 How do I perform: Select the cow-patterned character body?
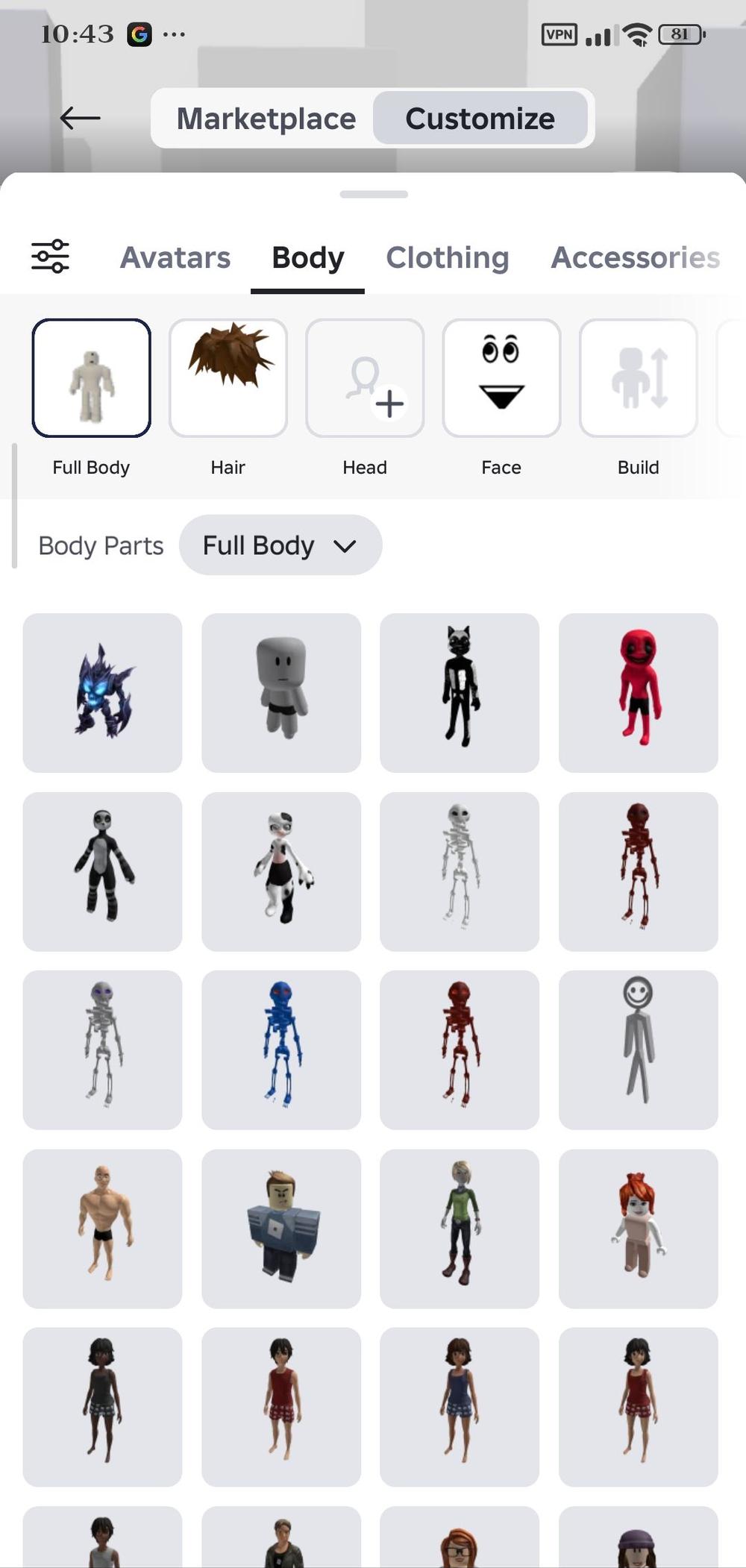pyautogui.click(x=281, y=871)
